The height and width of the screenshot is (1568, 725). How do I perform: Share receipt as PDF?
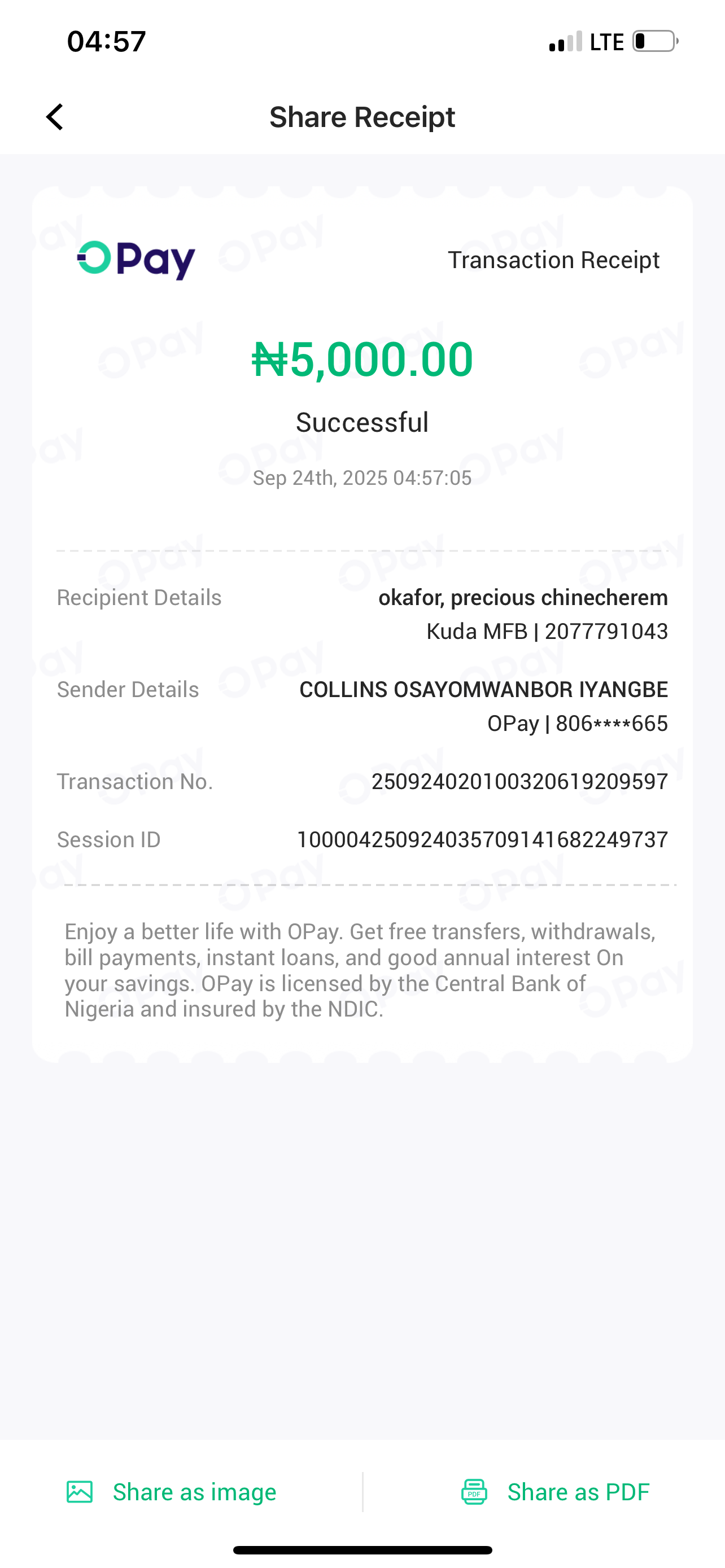tap(555, 1492)
